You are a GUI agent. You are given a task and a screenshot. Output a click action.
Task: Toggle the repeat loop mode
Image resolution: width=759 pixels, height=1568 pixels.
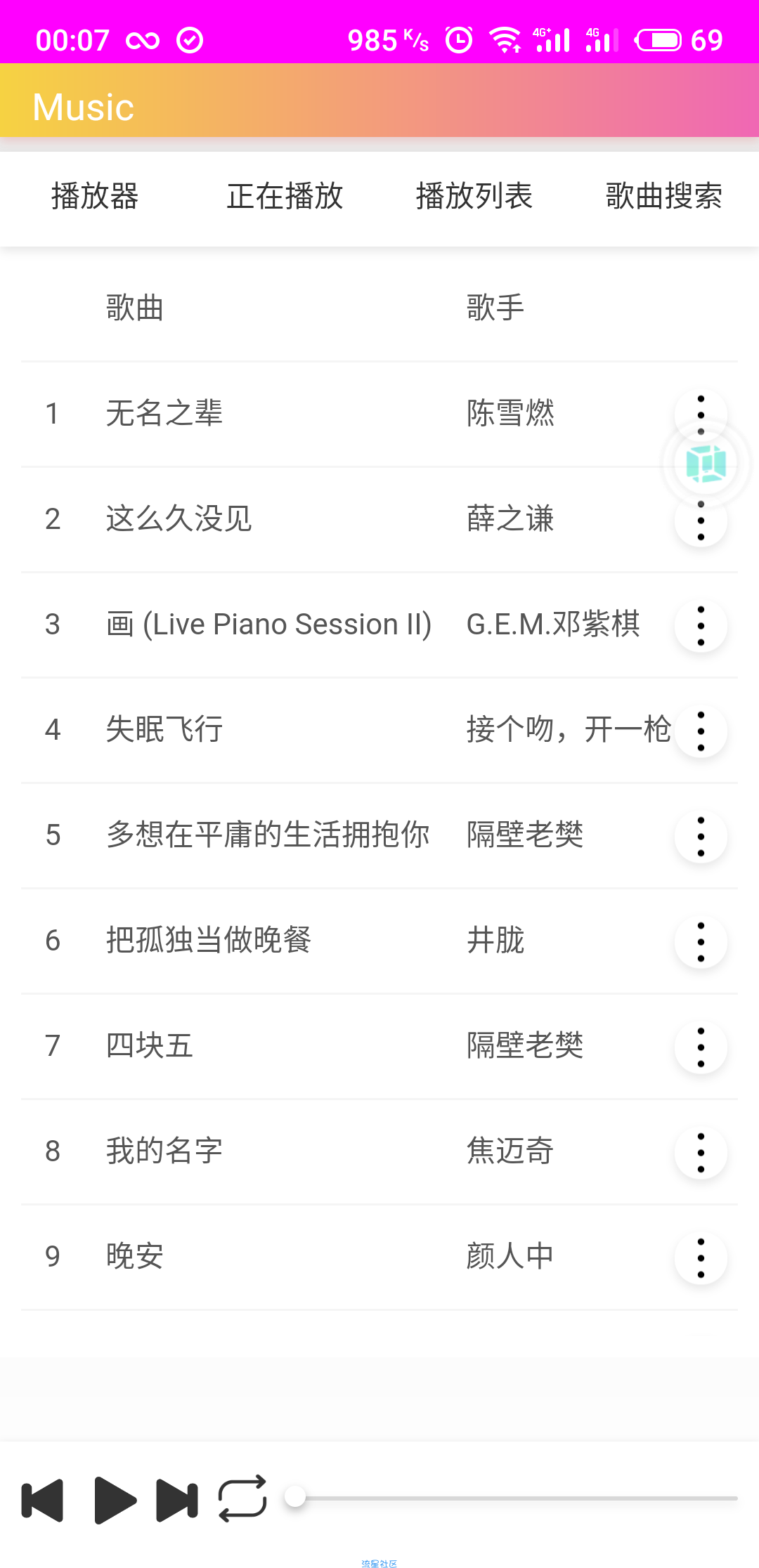pyautogui.click(x=242, y=1498)
